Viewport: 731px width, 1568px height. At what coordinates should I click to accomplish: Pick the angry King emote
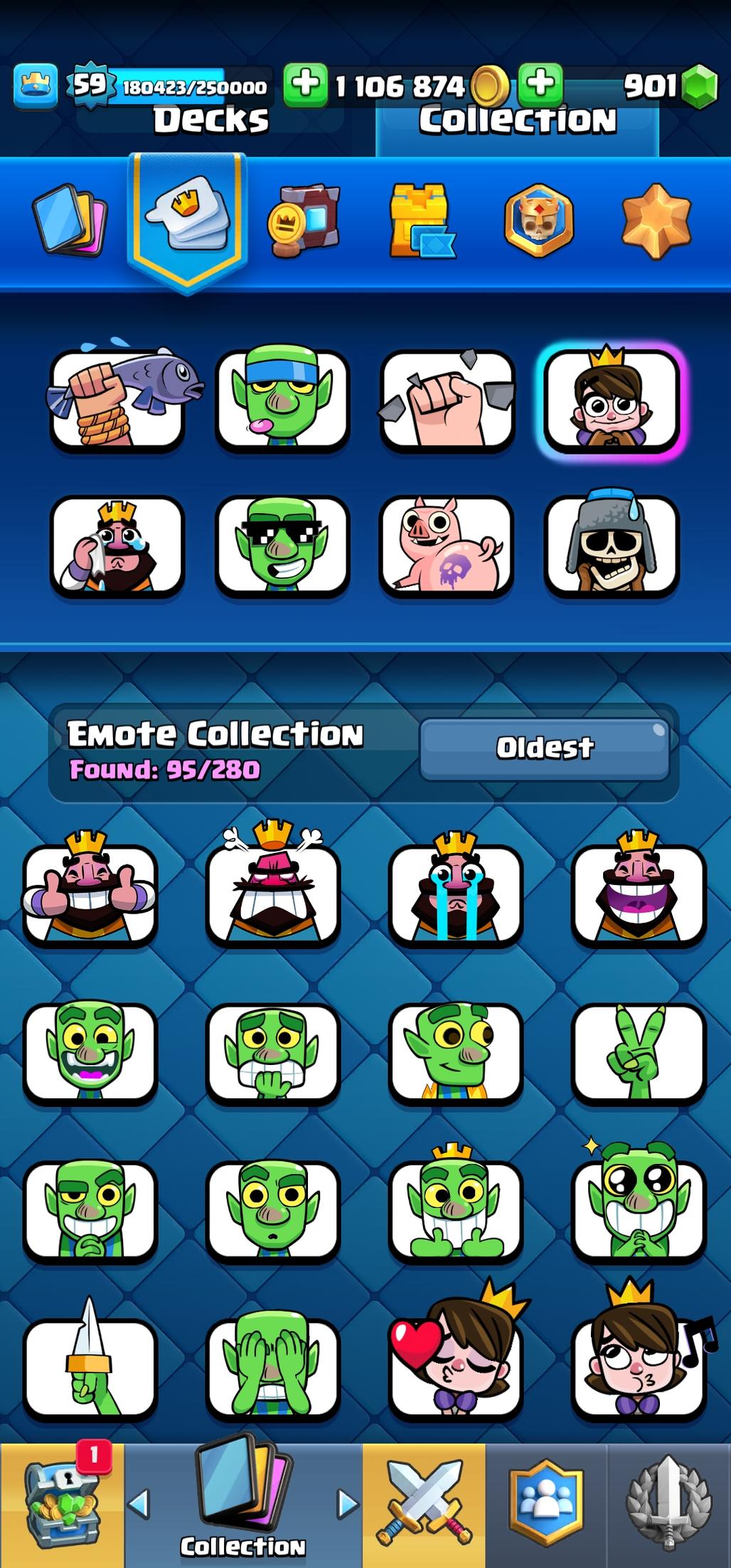pyautogui.click(x=273, y=894)
